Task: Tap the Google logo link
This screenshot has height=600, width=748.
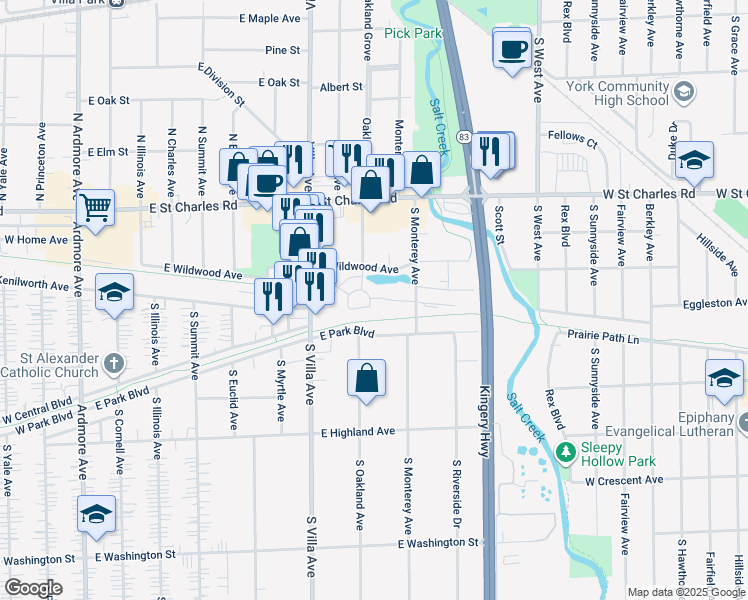Action: point(34,588)
